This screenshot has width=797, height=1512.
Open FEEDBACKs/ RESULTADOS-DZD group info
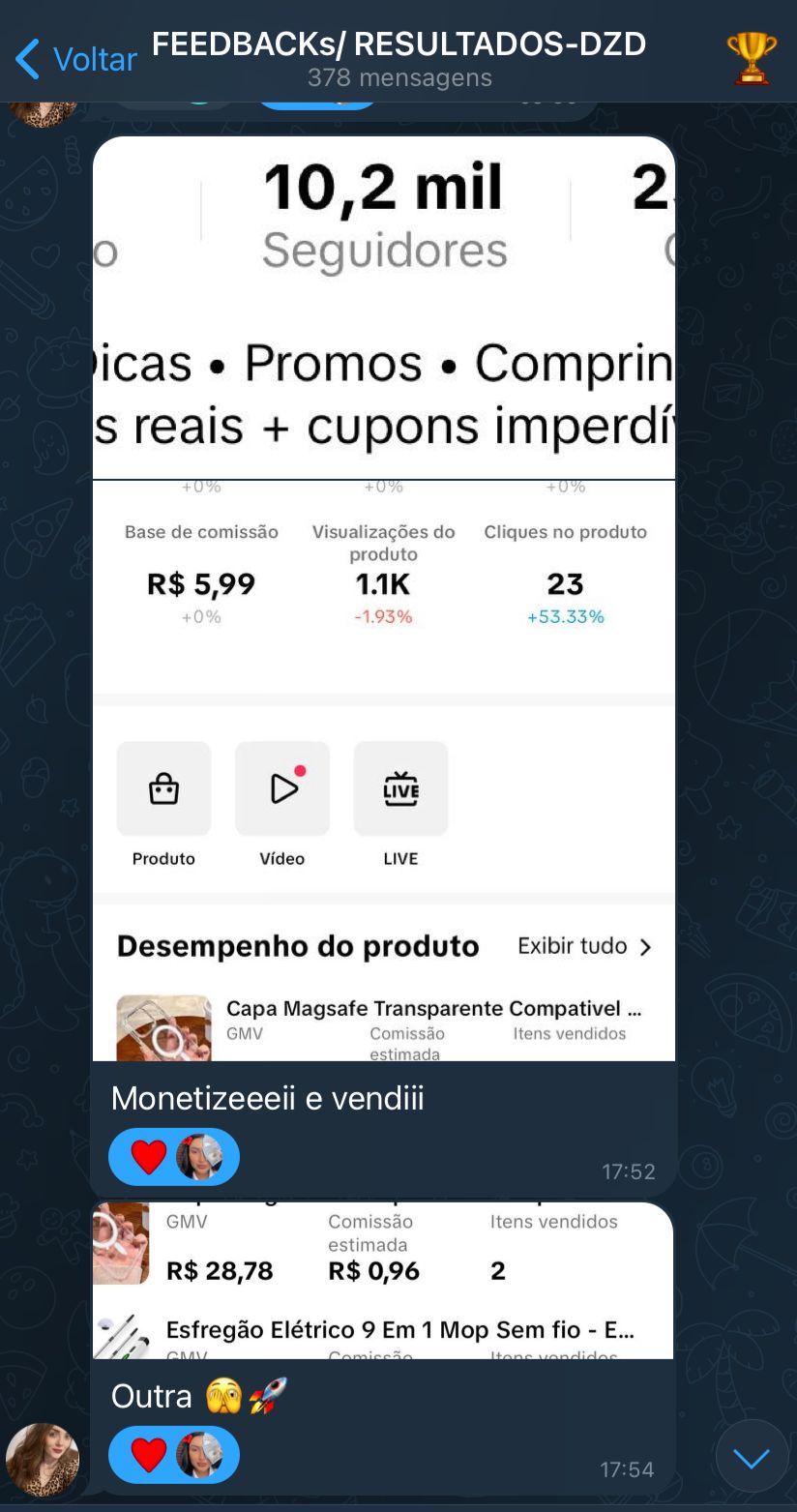[398, 58]
